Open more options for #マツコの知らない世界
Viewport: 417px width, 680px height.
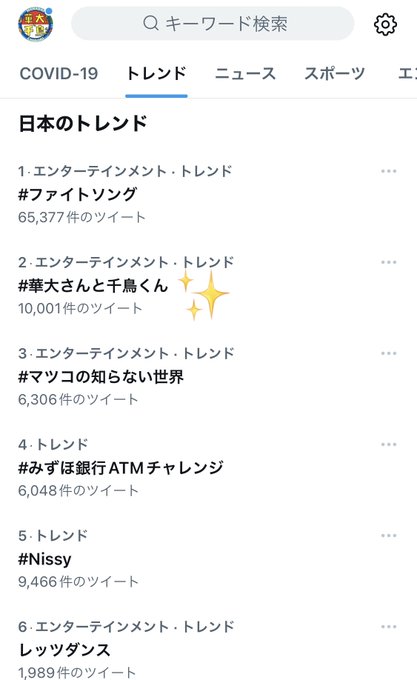[389, 353]
